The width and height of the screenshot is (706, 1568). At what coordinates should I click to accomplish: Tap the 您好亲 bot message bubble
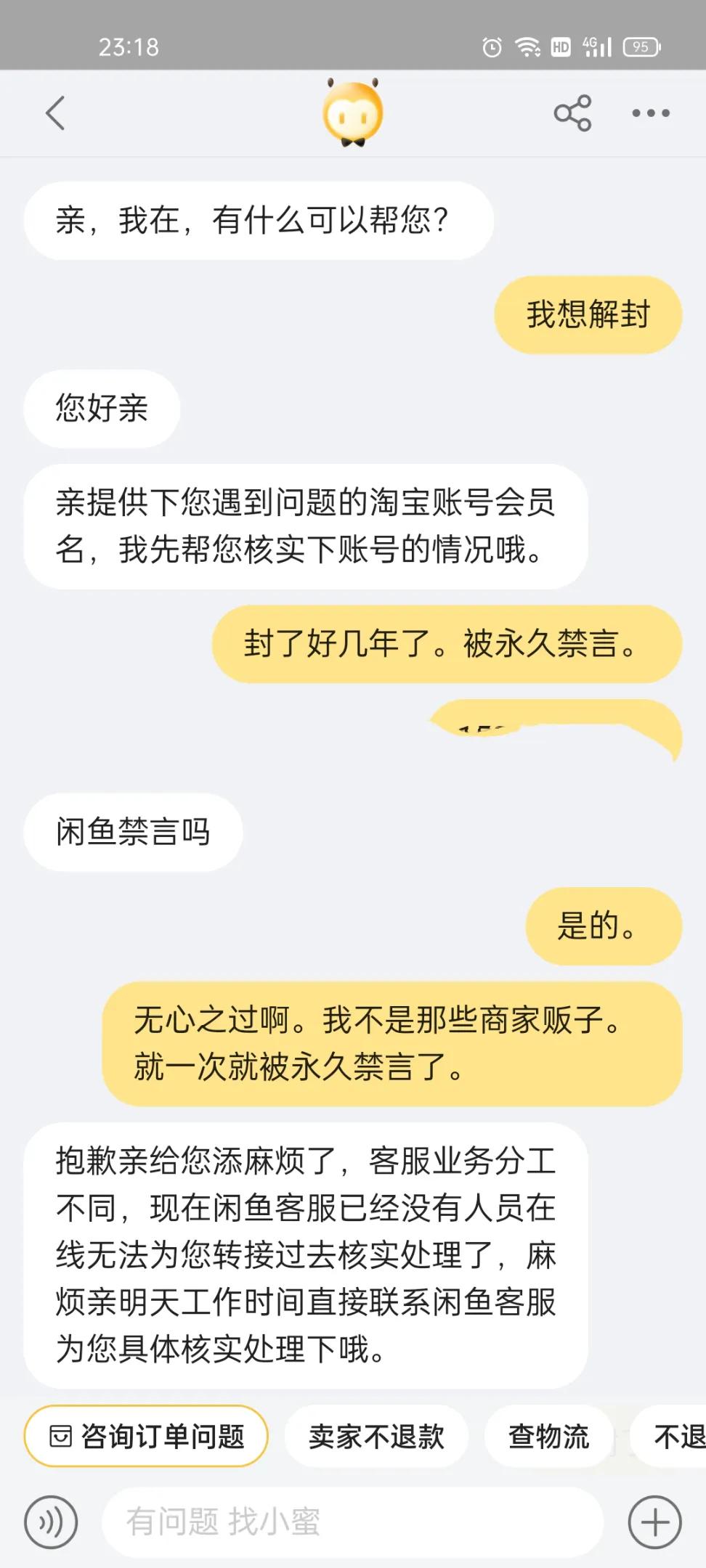coord(100,408)
